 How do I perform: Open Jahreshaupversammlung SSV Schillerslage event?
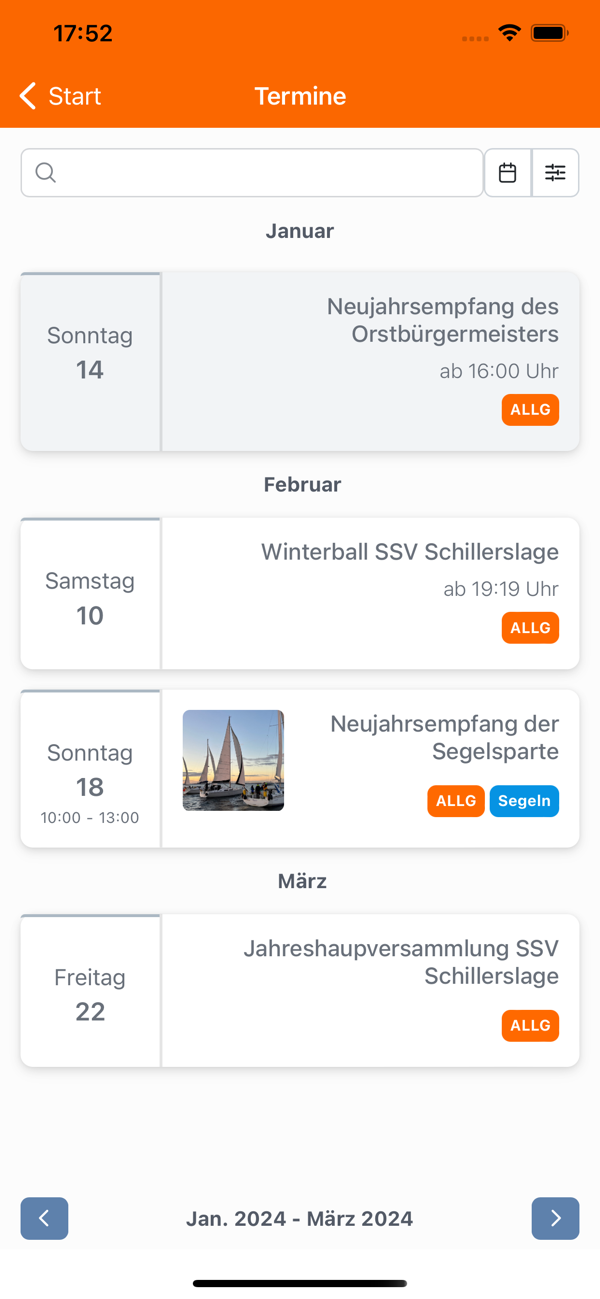pos(300,990)
